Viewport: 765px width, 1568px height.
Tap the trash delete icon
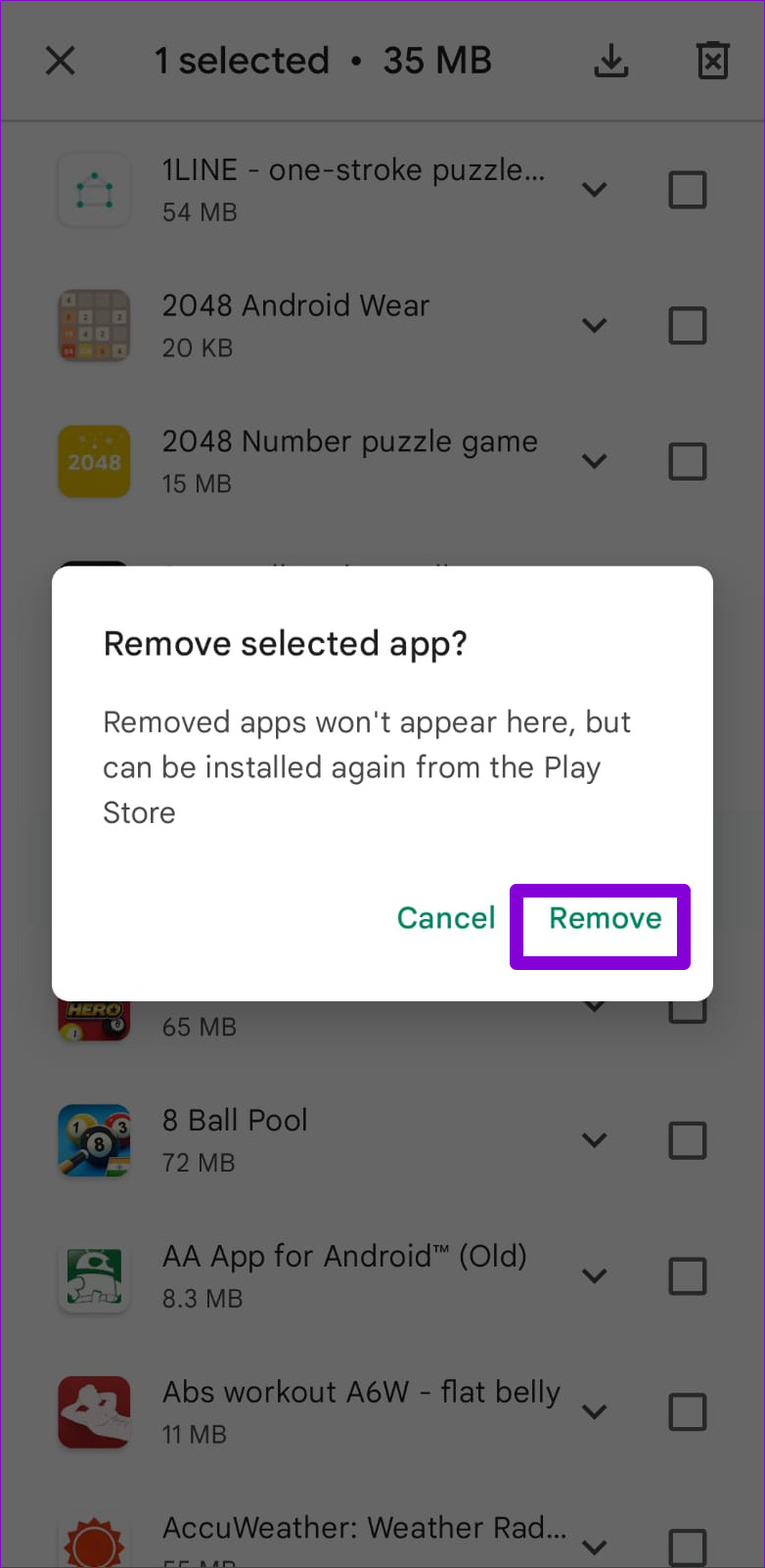pos(712,61)
